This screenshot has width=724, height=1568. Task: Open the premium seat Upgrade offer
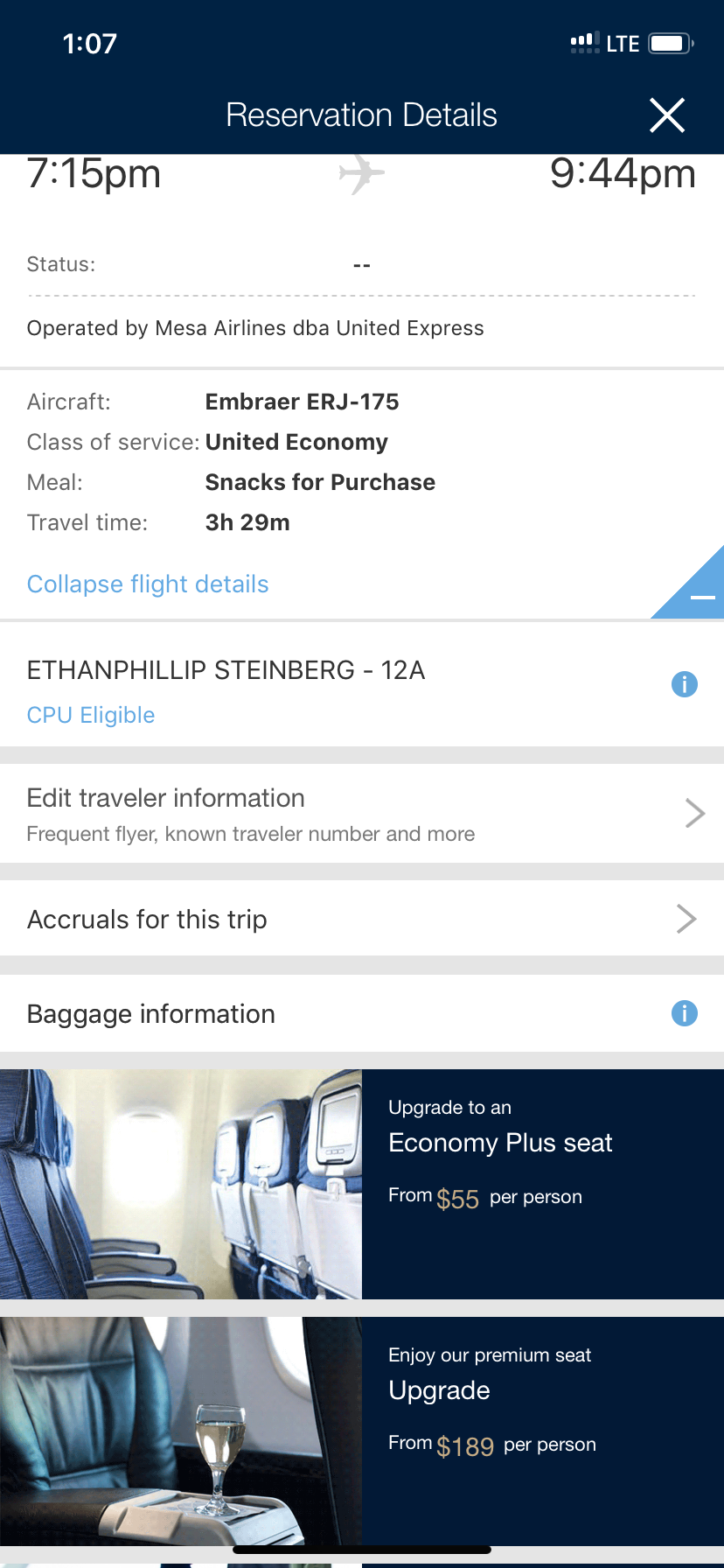click(362, 1431)
